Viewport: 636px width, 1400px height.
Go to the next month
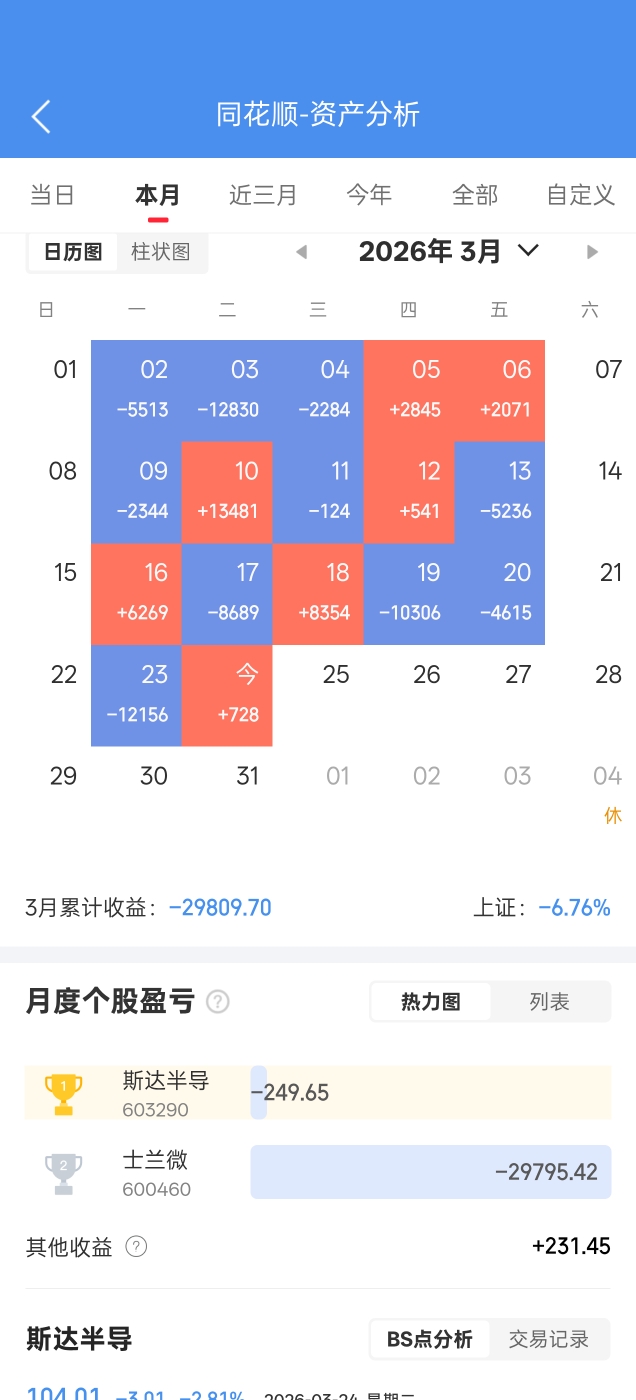click(592, 252)
